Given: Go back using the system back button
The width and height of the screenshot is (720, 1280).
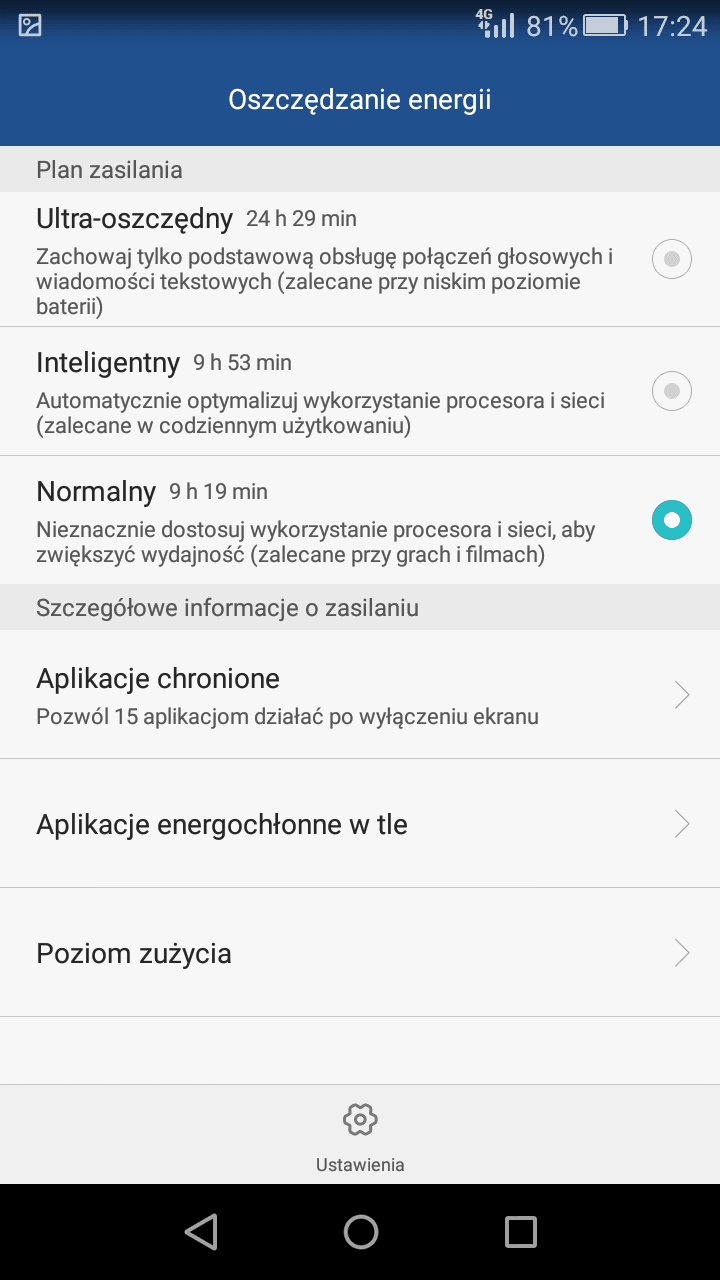Looking at the screenshot, I should 201,1232.
